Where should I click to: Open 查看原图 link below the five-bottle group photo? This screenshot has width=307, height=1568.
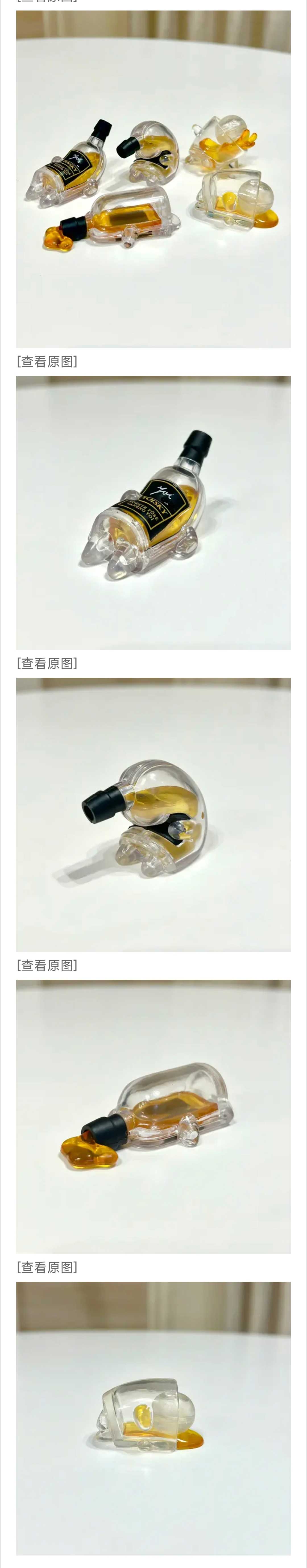click(x=47, y=361)
